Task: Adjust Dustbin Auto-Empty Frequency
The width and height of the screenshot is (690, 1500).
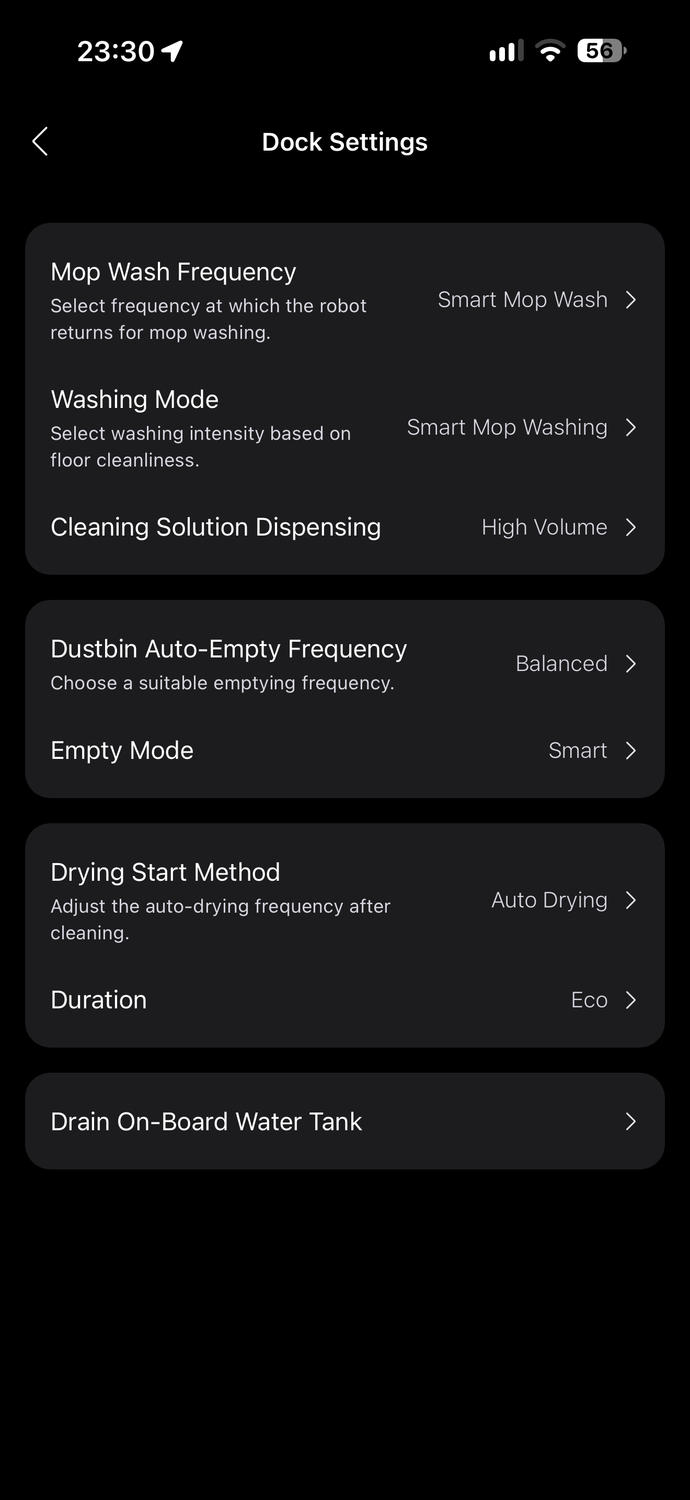Action: 345,664
